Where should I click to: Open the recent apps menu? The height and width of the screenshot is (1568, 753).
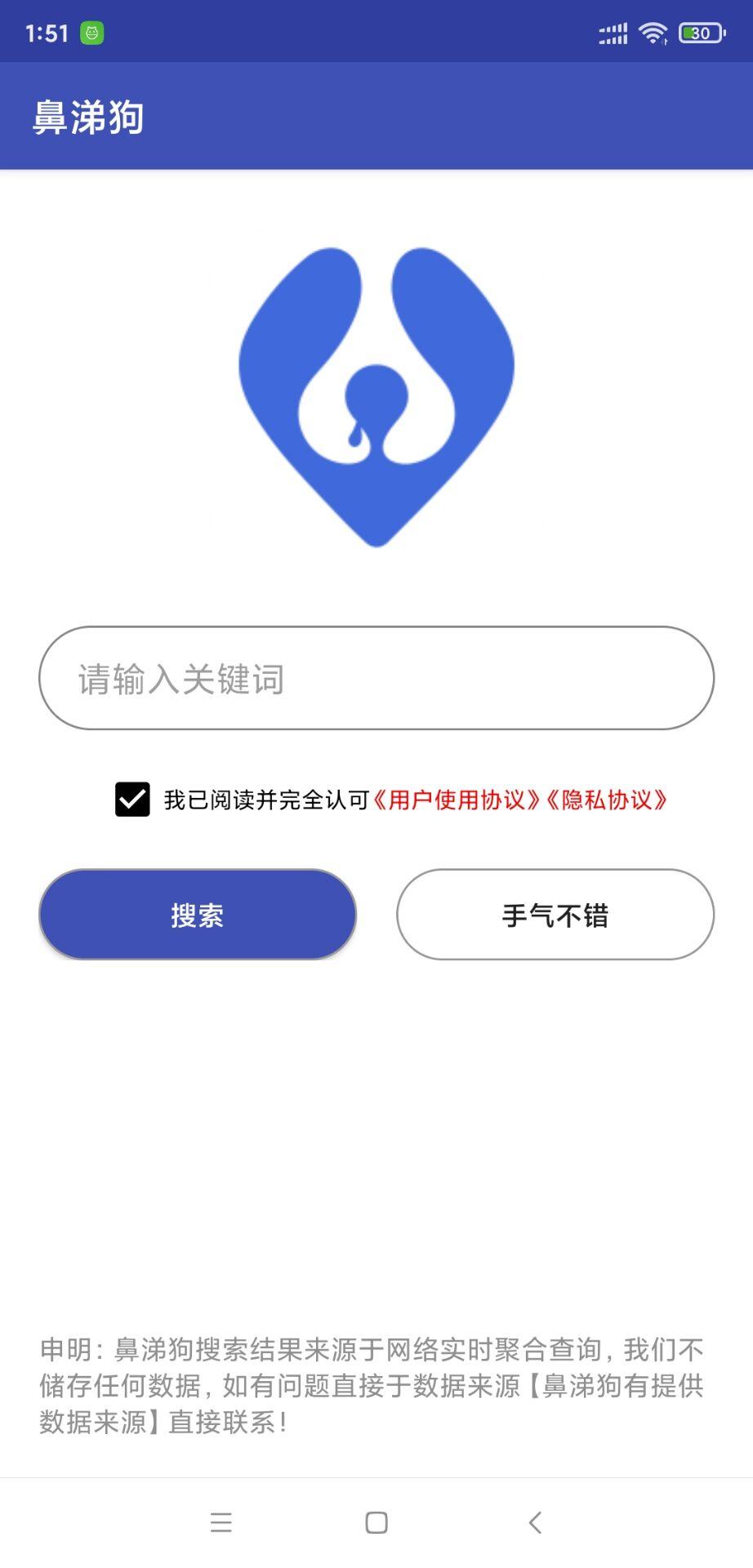click(221, 1522)
